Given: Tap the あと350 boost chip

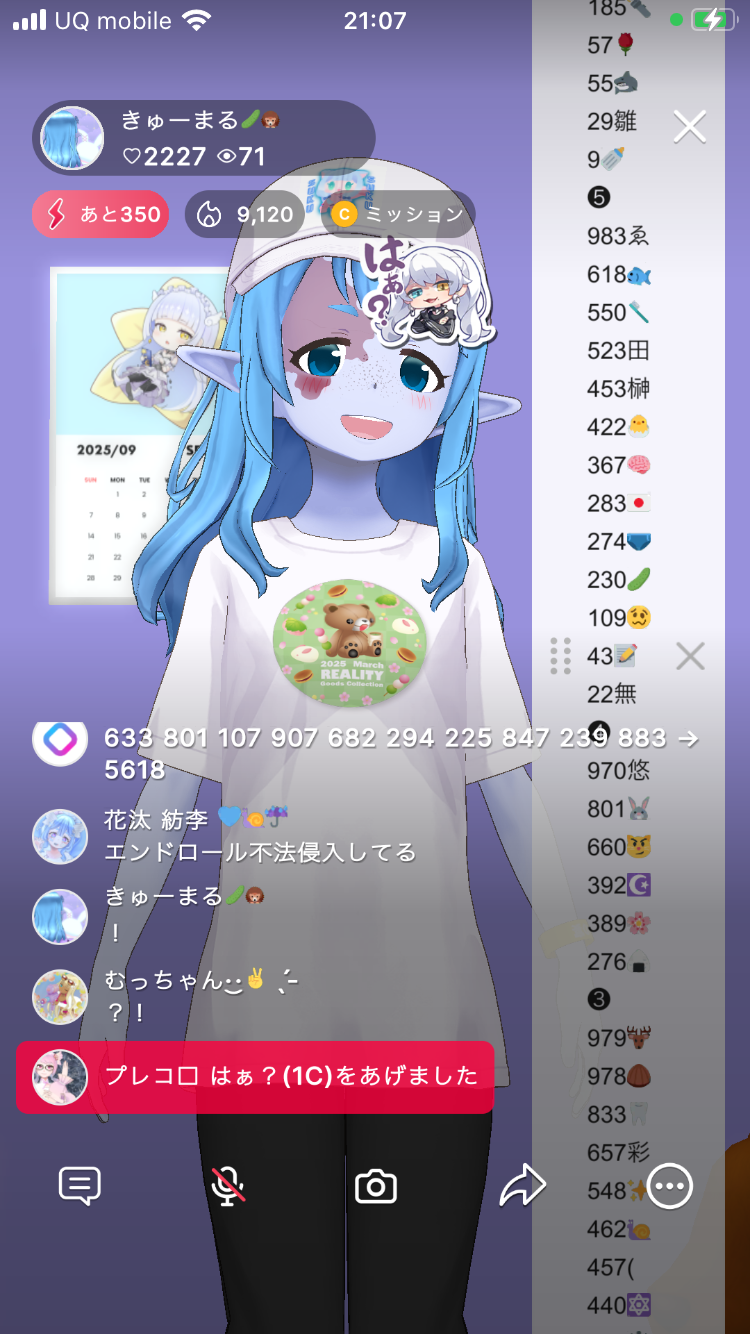Looking at the screenshot, I should pos(101,214).
